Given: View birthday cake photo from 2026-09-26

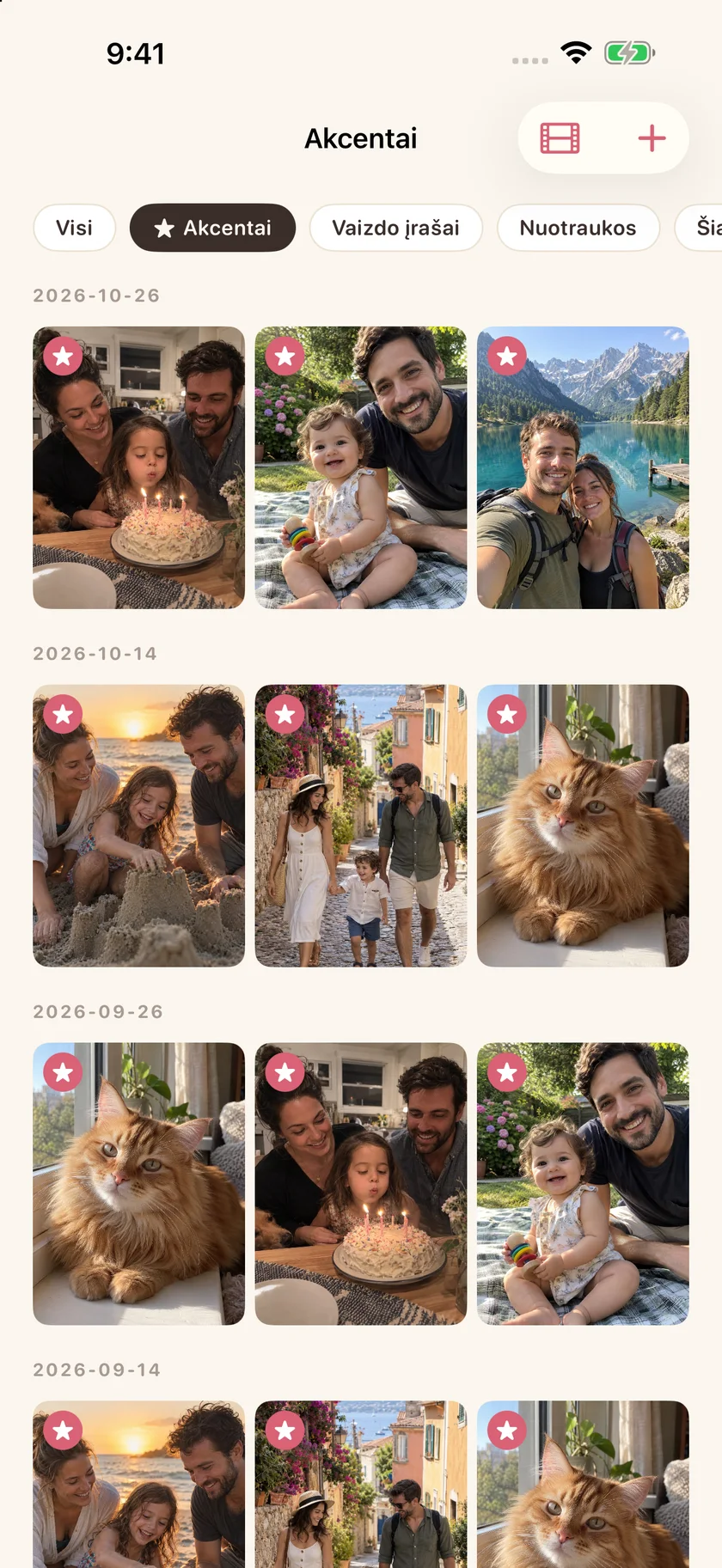Looking at the screenshot, I should [x=361, y=1184].
